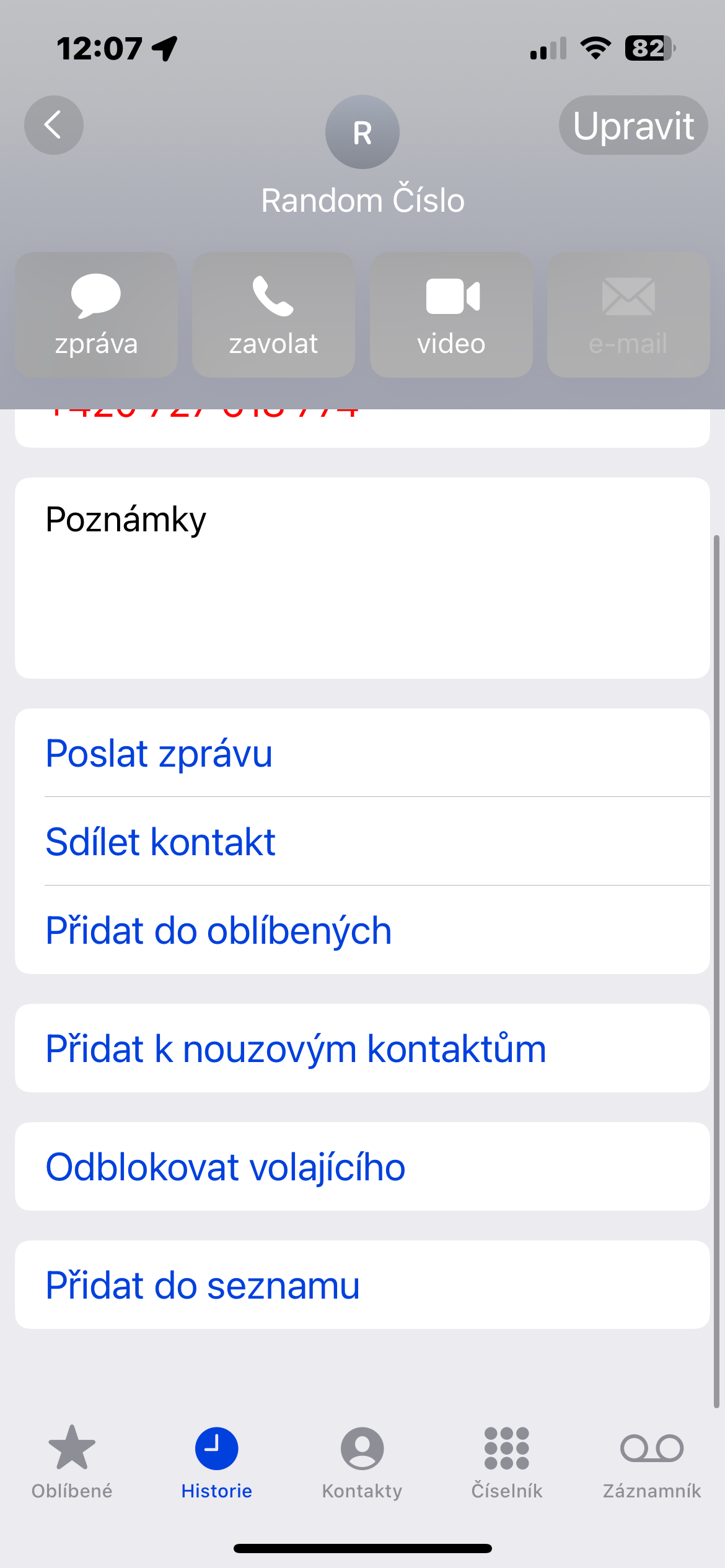
Task: Start a video call
Action: click(x=451, y=315)
